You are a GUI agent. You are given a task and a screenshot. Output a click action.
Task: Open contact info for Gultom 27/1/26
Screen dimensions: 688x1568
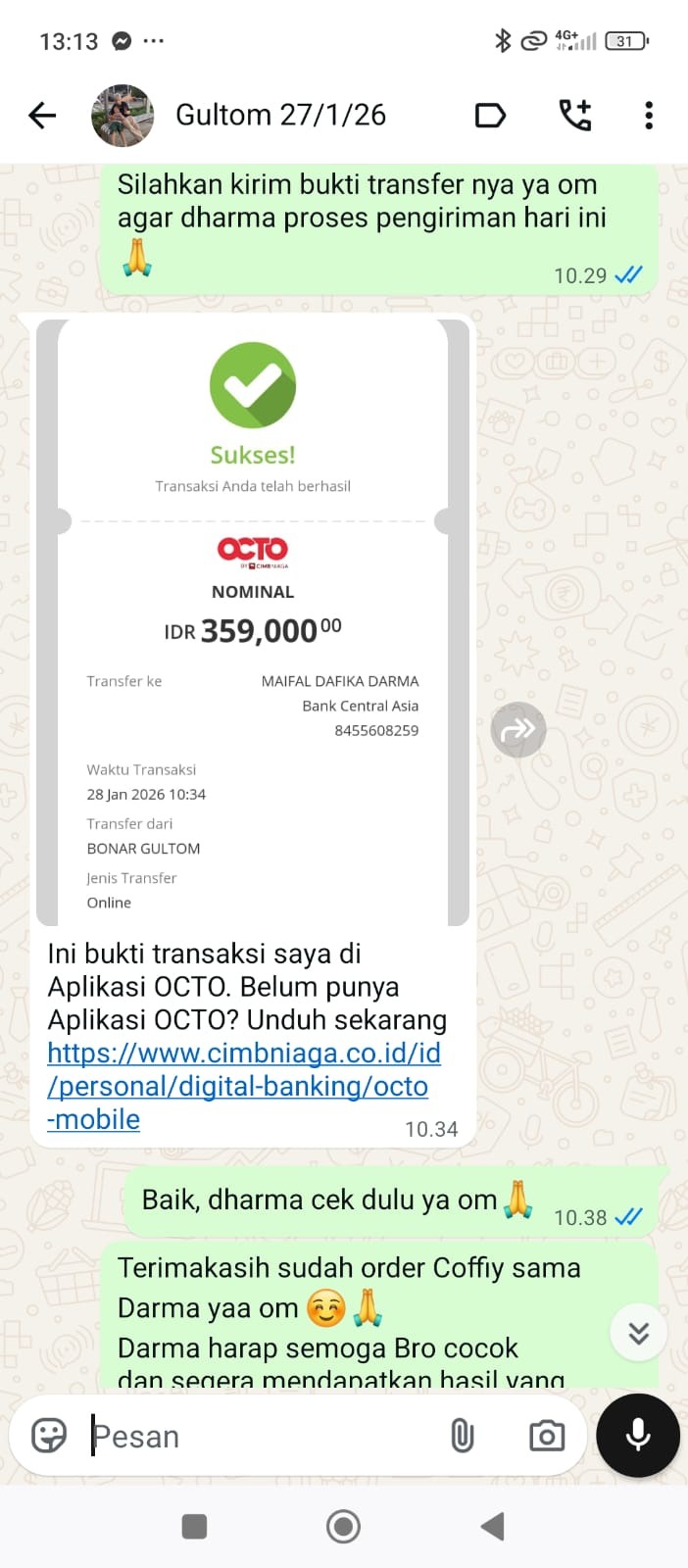point(280,116)
